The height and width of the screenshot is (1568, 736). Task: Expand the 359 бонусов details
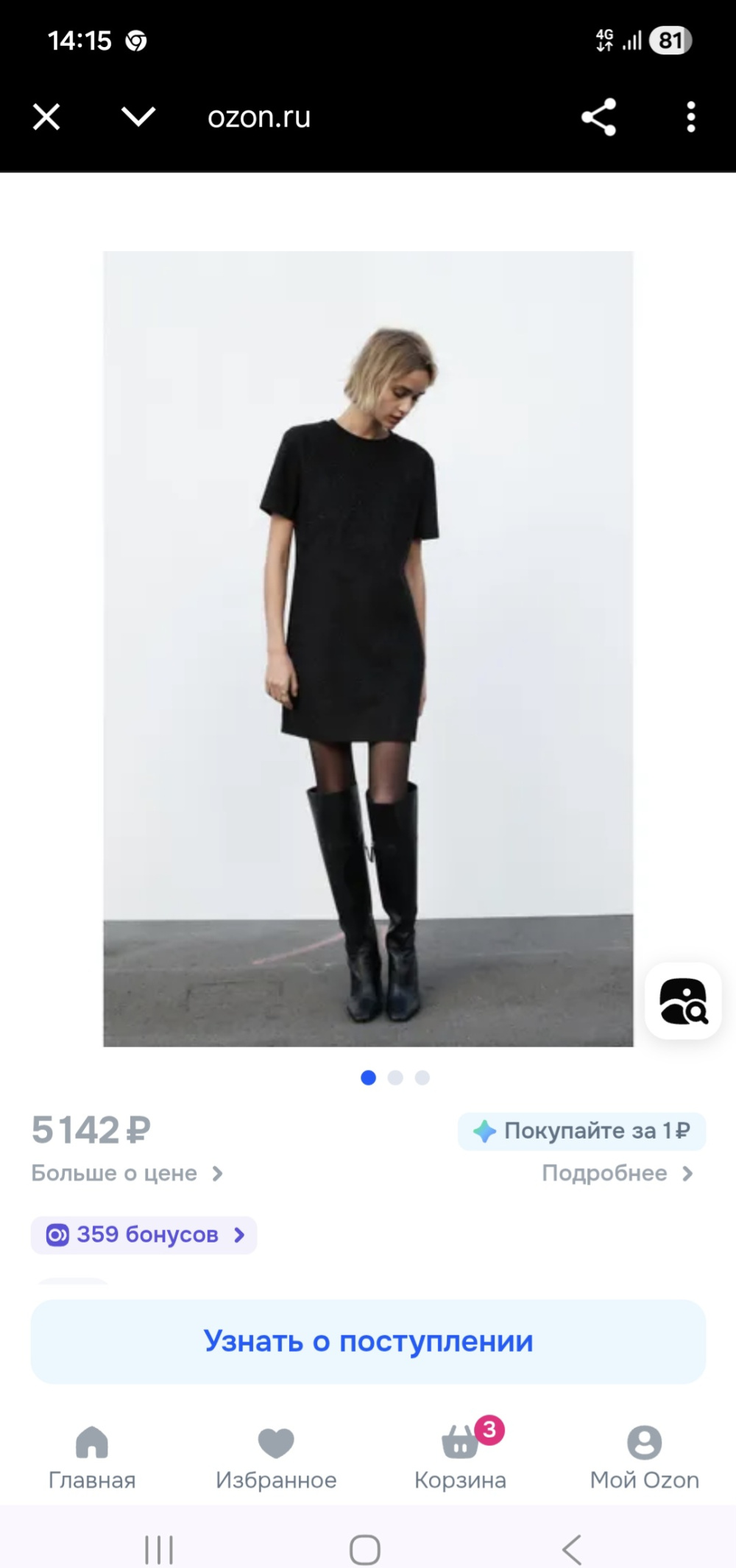coord(144,1235)
